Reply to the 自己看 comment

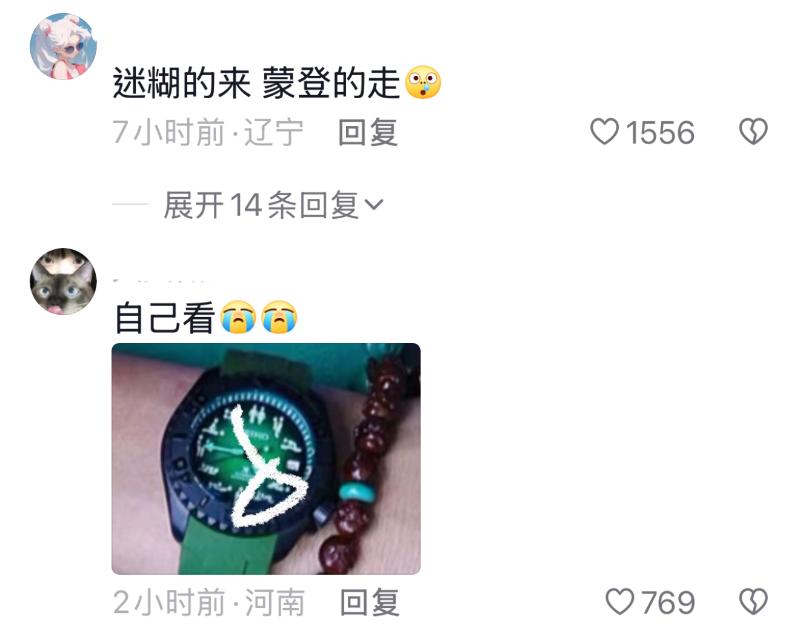(x=369, y=602)
